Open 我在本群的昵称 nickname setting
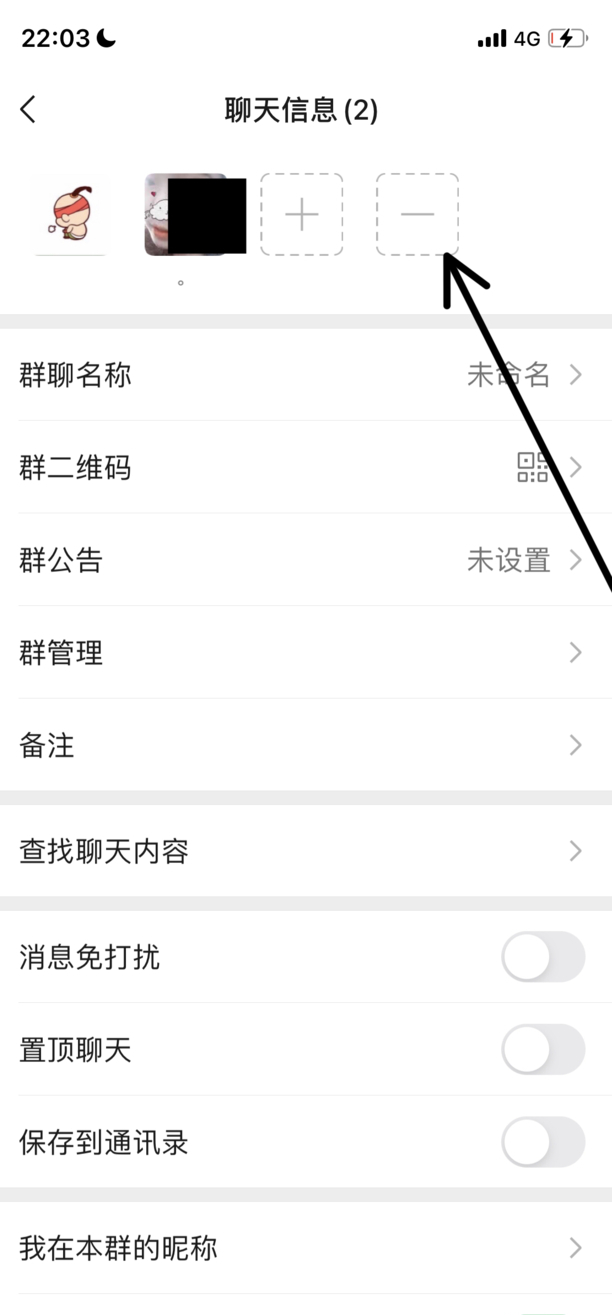Viewport: 612px width, 1315px height. (x=306, y=1248)
